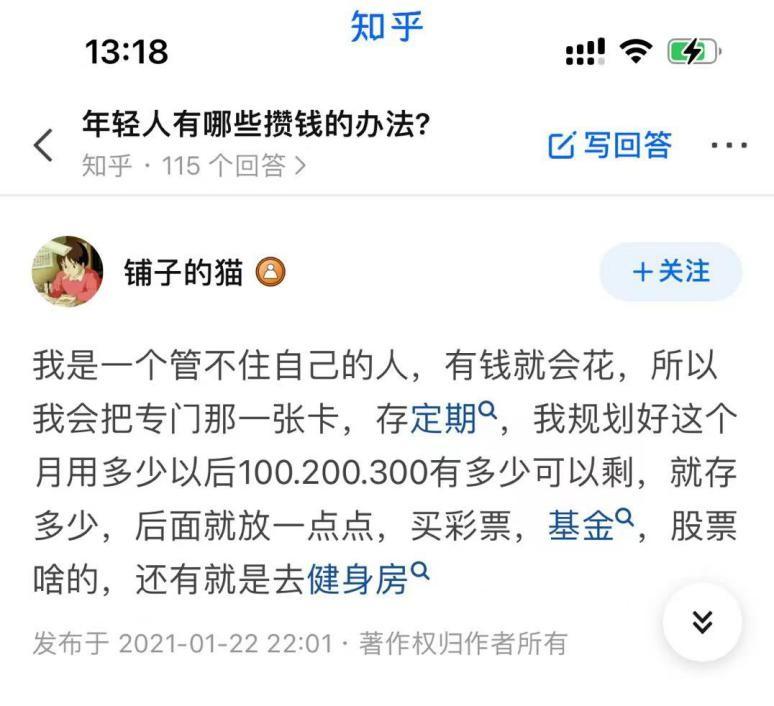The height and width of the screenshot is (706, 774).
Task: Search the linked term 定期
Action: tap(453, 419)
